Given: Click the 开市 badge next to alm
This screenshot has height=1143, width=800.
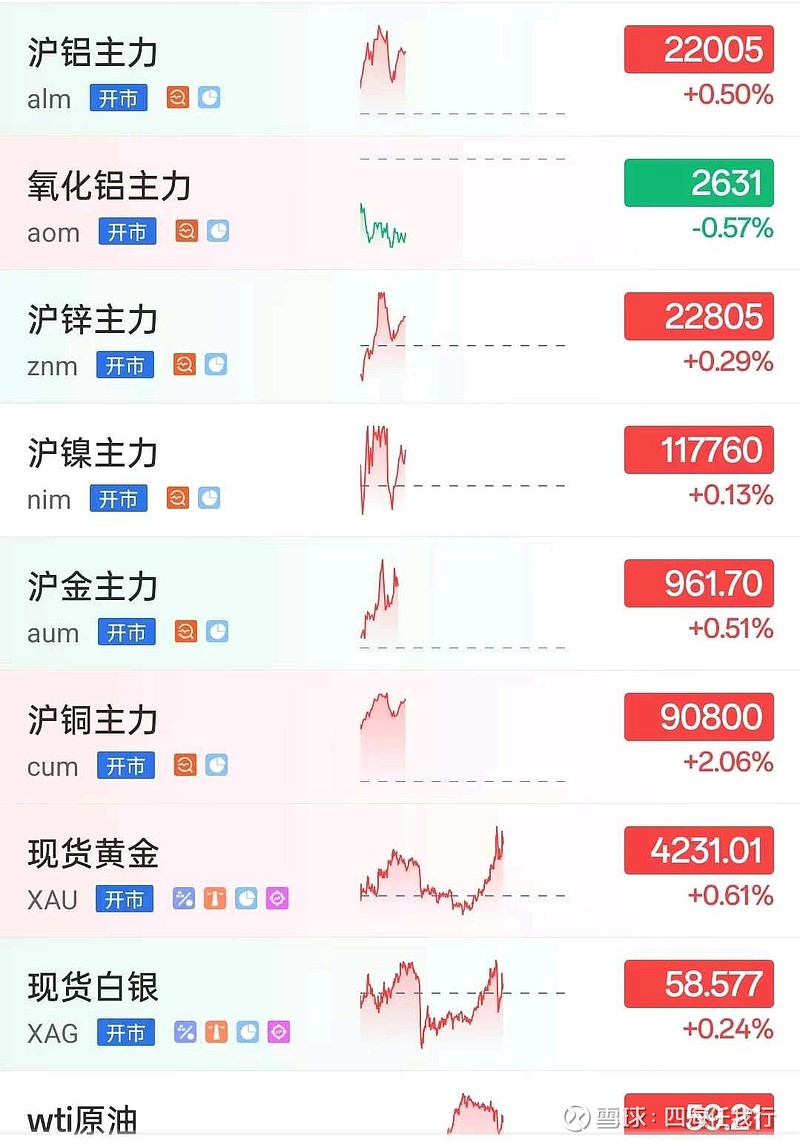Looking at the screenshot, I should point(119,99).
